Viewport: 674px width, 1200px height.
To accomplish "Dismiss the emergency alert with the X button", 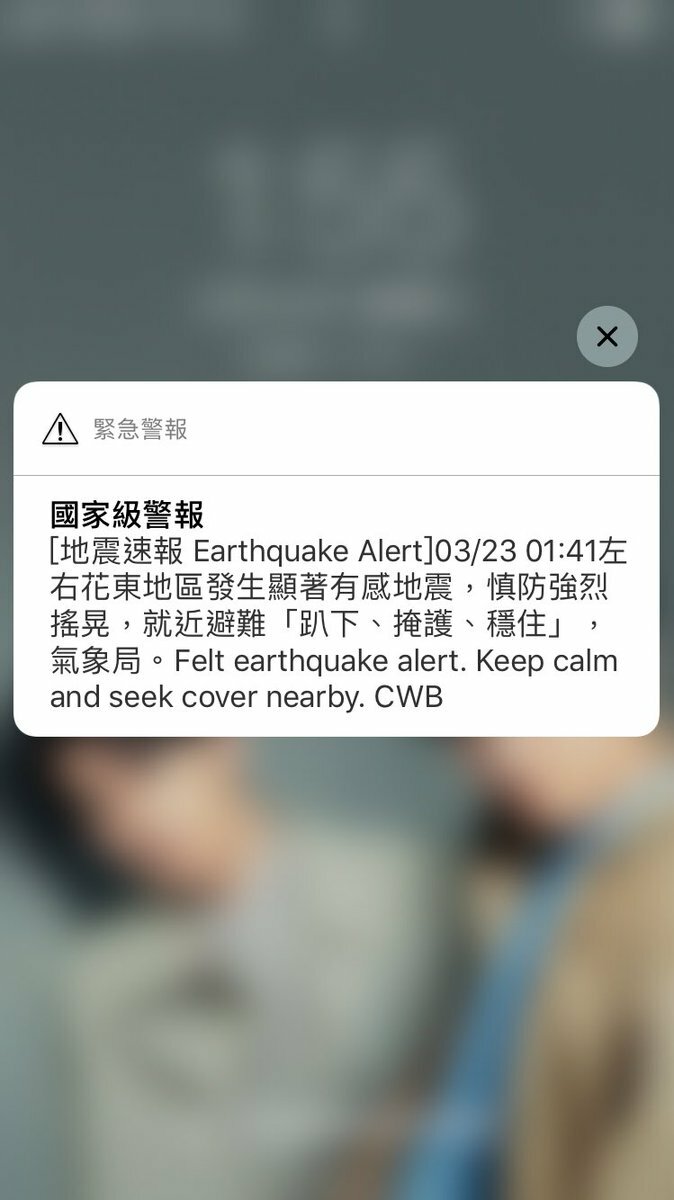I will [607, 336].
